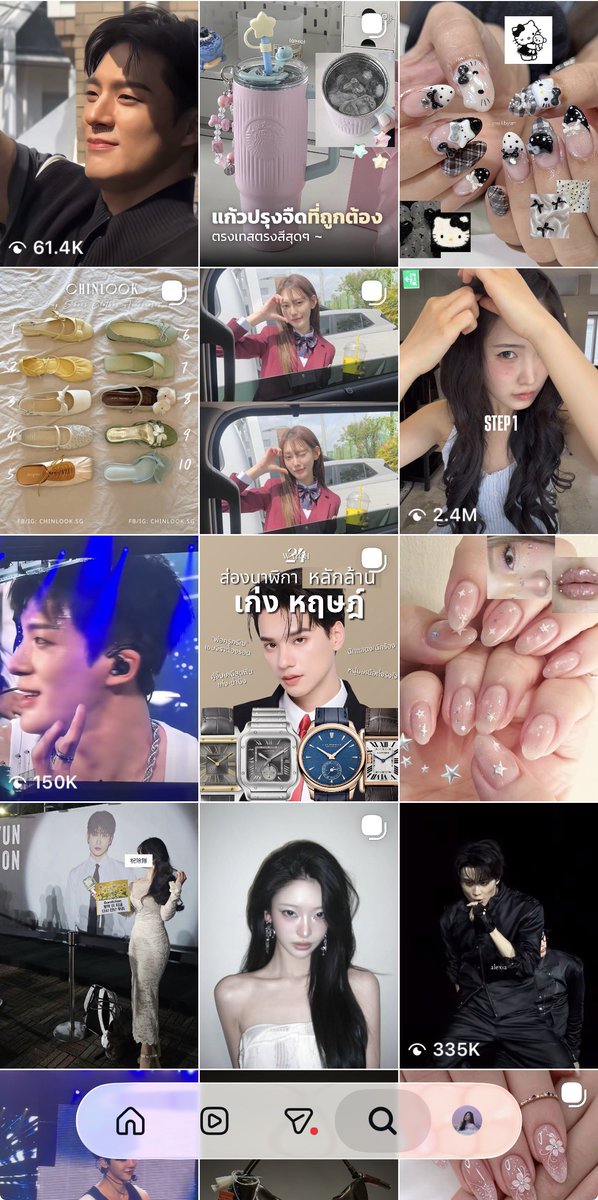View the pink Starbucks tumbler post
The width and height of the screenshot is (598, 1200).
tap(298, 133)
